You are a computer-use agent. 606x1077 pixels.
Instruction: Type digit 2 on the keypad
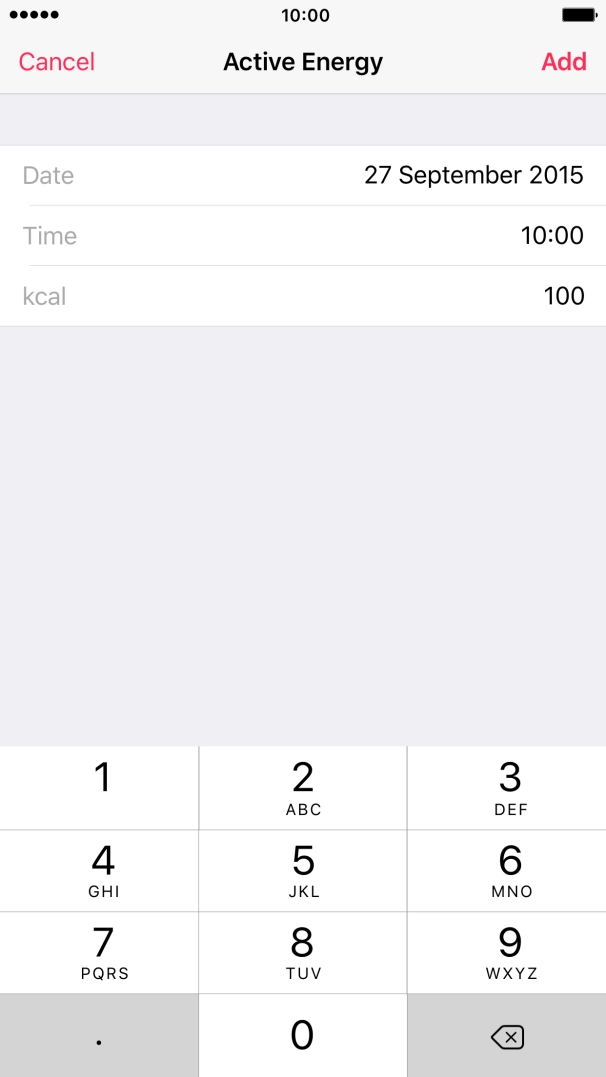tap(303, 787)
